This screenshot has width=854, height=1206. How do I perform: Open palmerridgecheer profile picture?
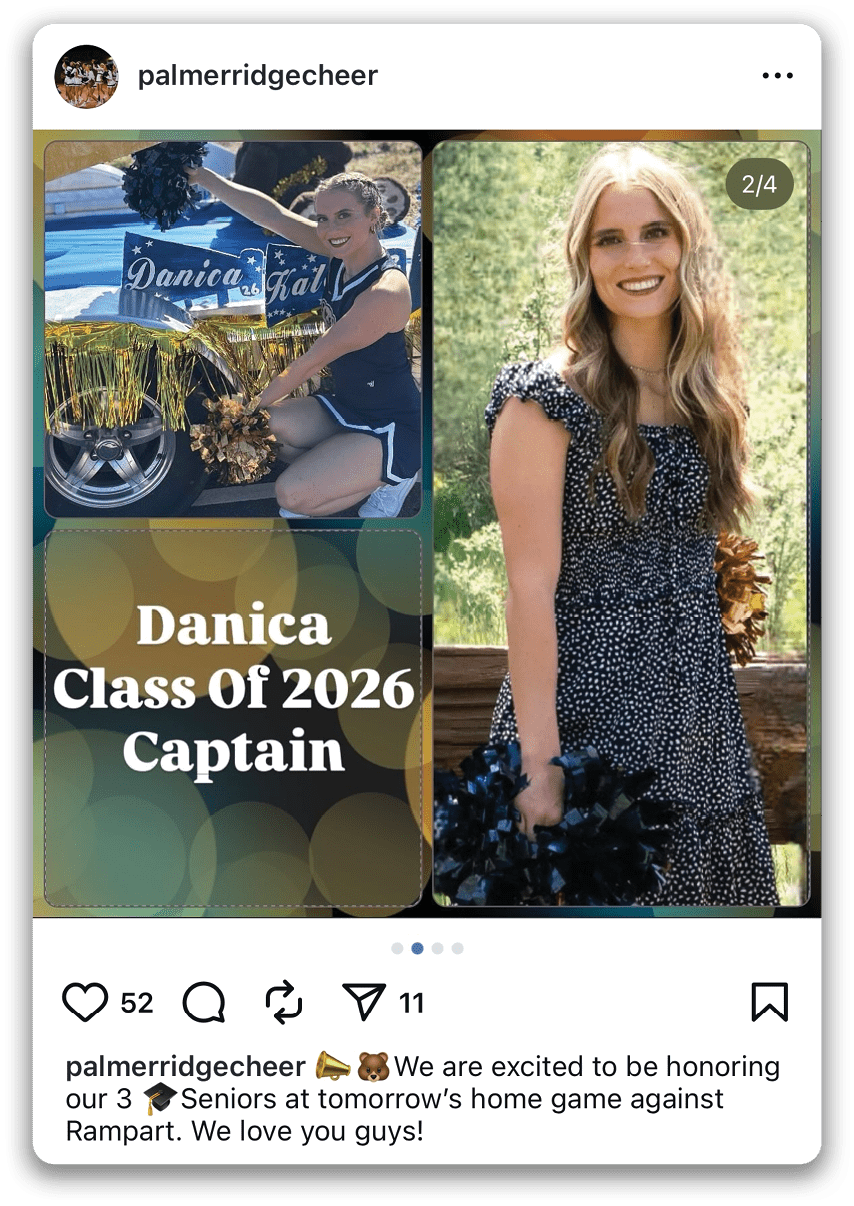pyautogui.click(x=87, y=76)
